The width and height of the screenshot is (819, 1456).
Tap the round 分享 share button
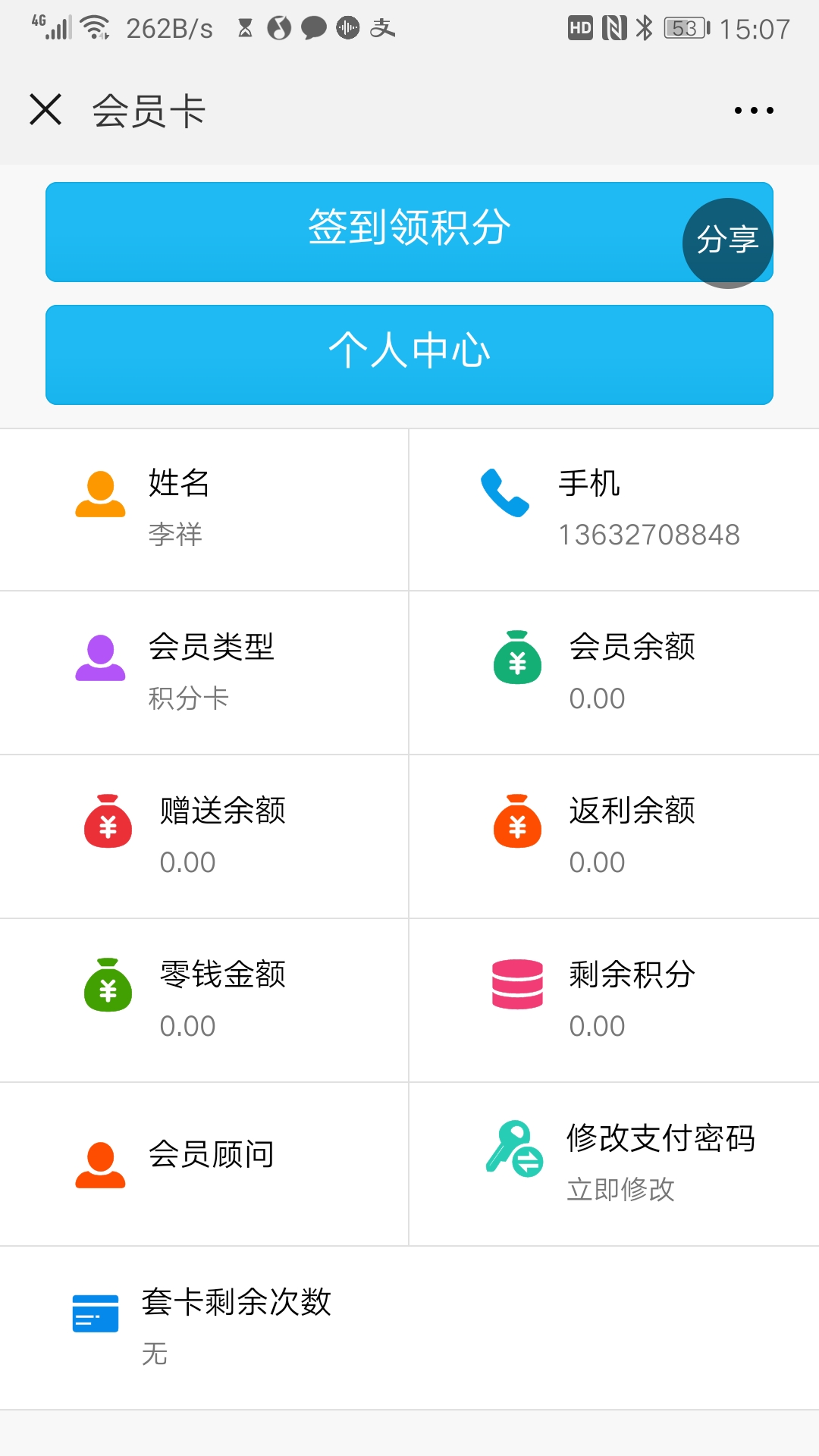(x=727, y=242)
